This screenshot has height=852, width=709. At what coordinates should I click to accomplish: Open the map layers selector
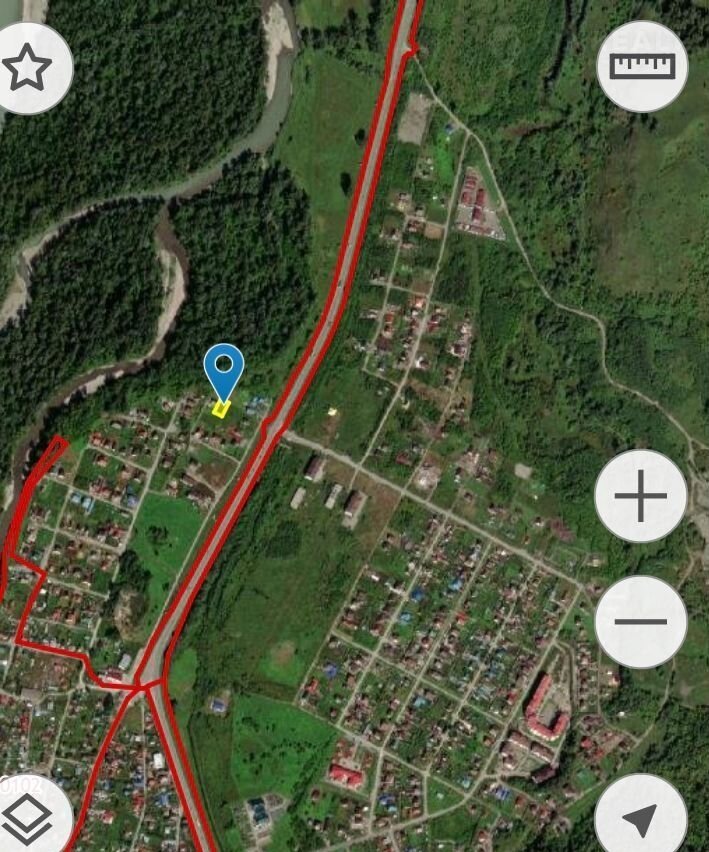point(28,820)
